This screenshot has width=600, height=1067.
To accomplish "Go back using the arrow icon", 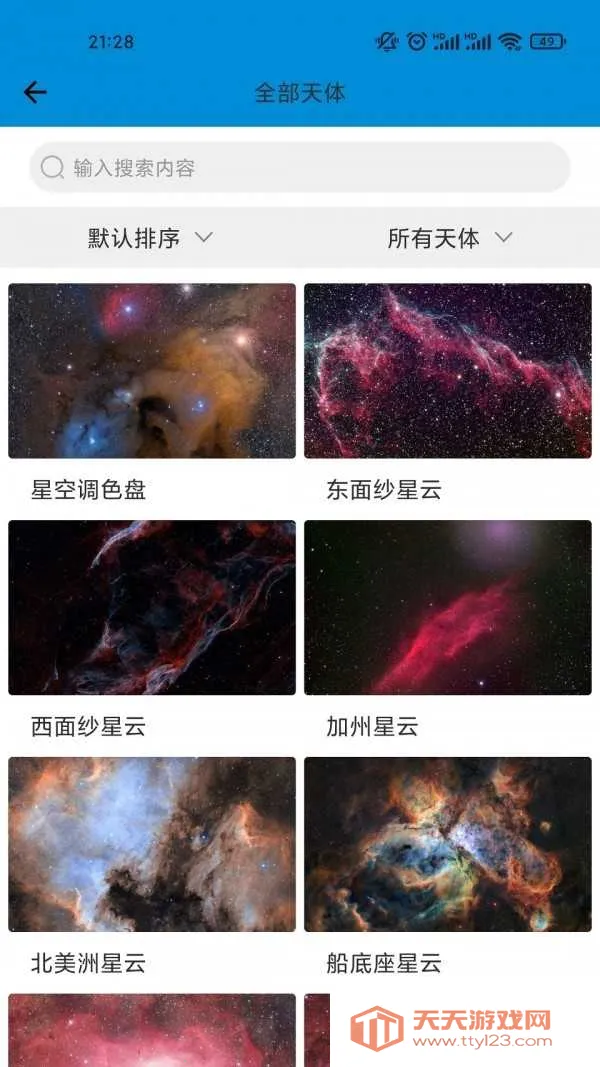I will tap(35, 93).
